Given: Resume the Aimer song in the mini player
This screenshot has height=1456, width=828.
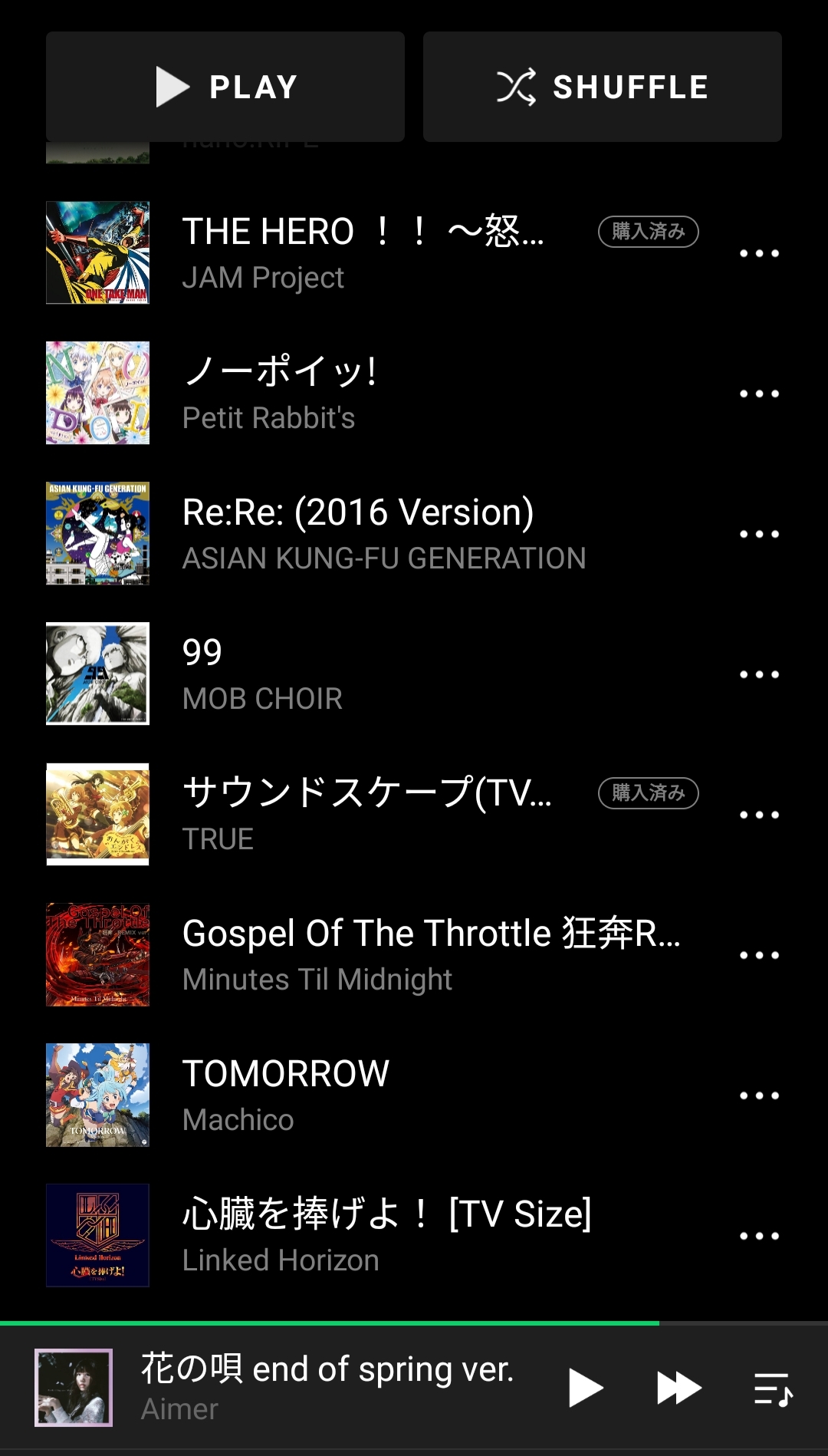Looking at the screenshot, I should pos(586,1388).
